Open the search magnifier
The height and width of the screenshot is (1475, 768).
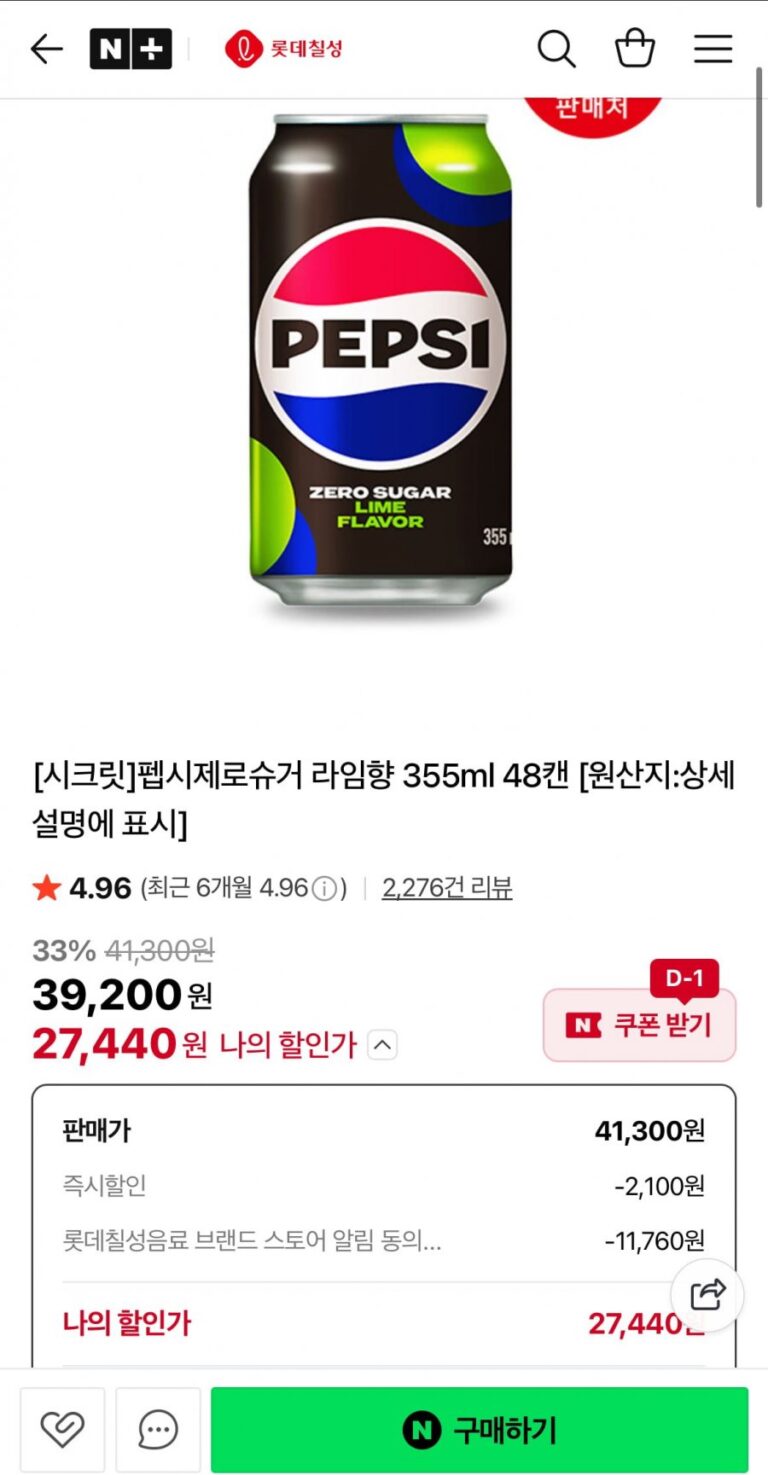(556, 49)
